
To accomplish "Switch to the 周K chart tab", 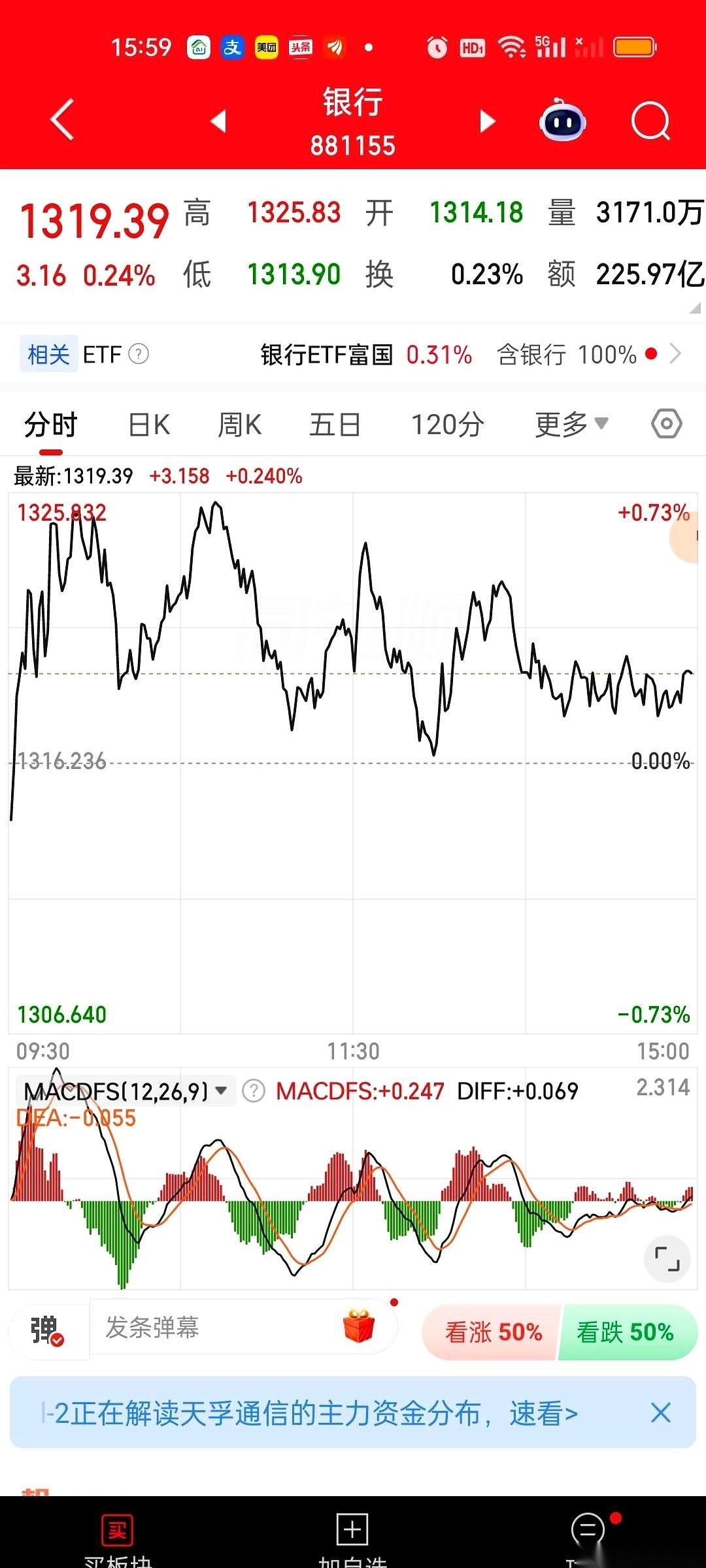I will click(x=239, y=425).
